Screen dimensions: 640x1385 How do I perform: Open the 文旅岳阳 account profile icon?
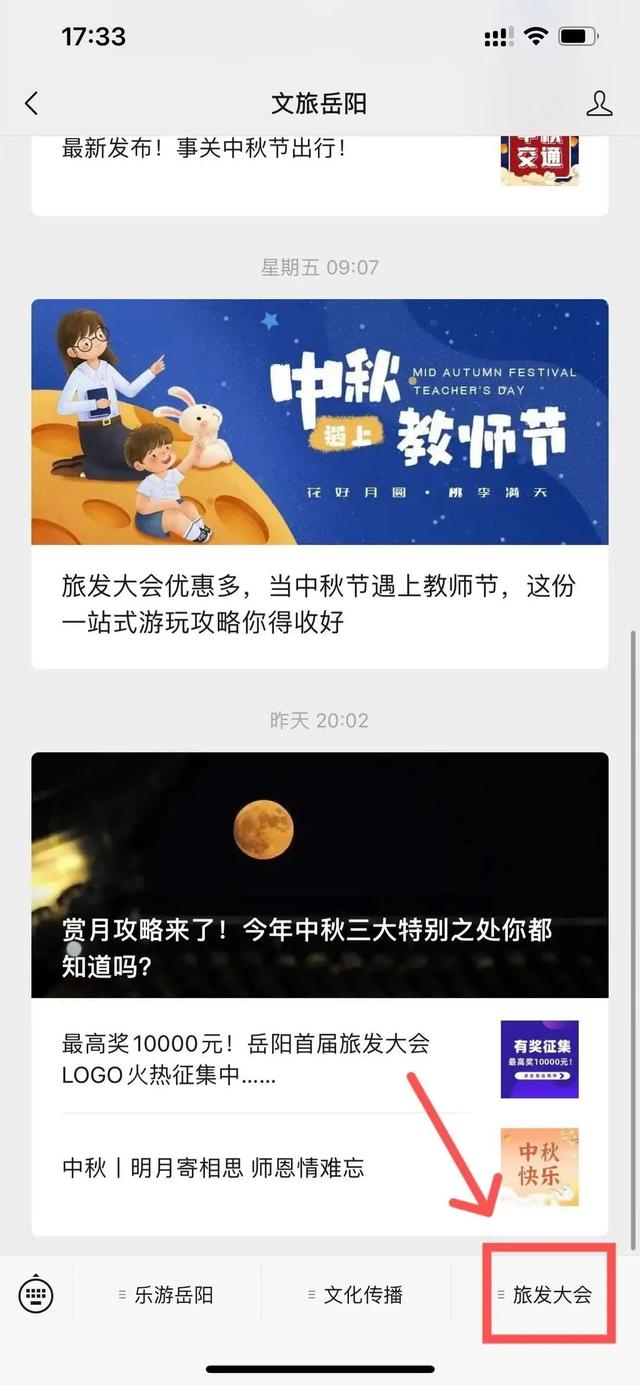coord(599,103)
